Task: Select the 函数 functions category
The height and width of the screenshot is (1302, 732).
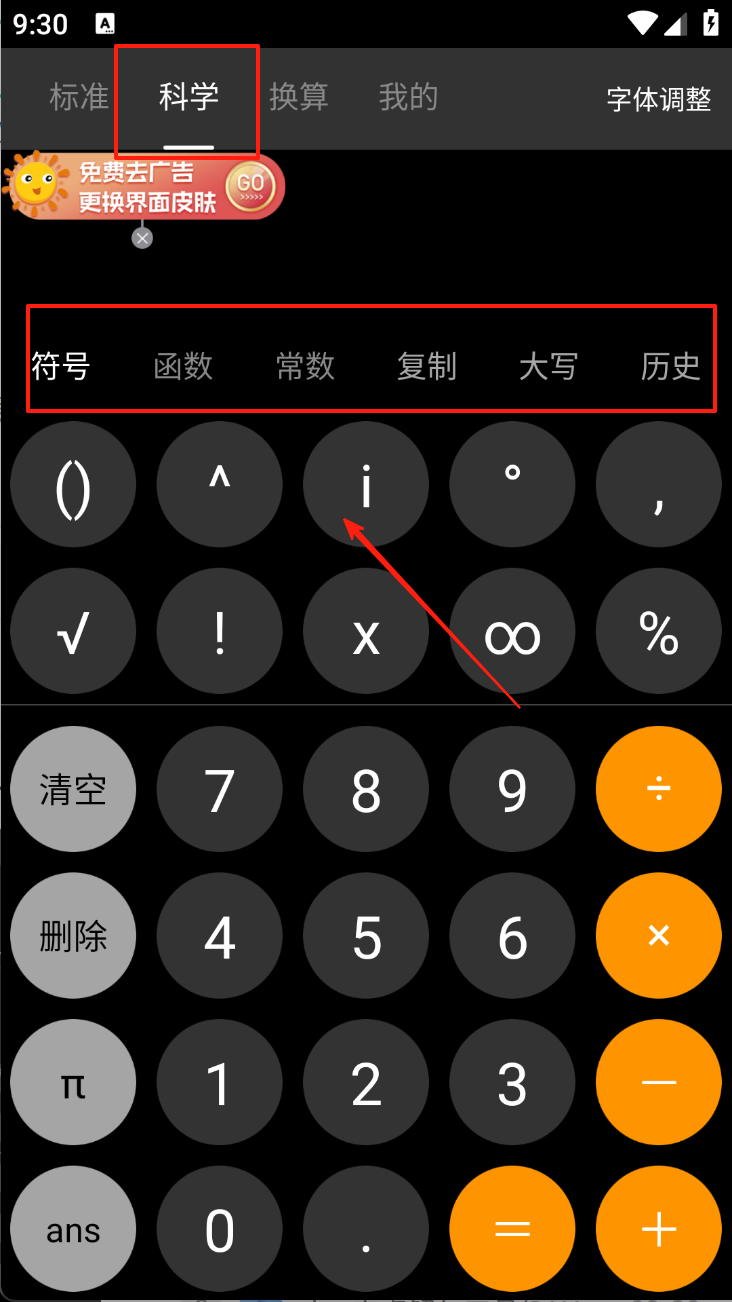Action: coord(183,366)
